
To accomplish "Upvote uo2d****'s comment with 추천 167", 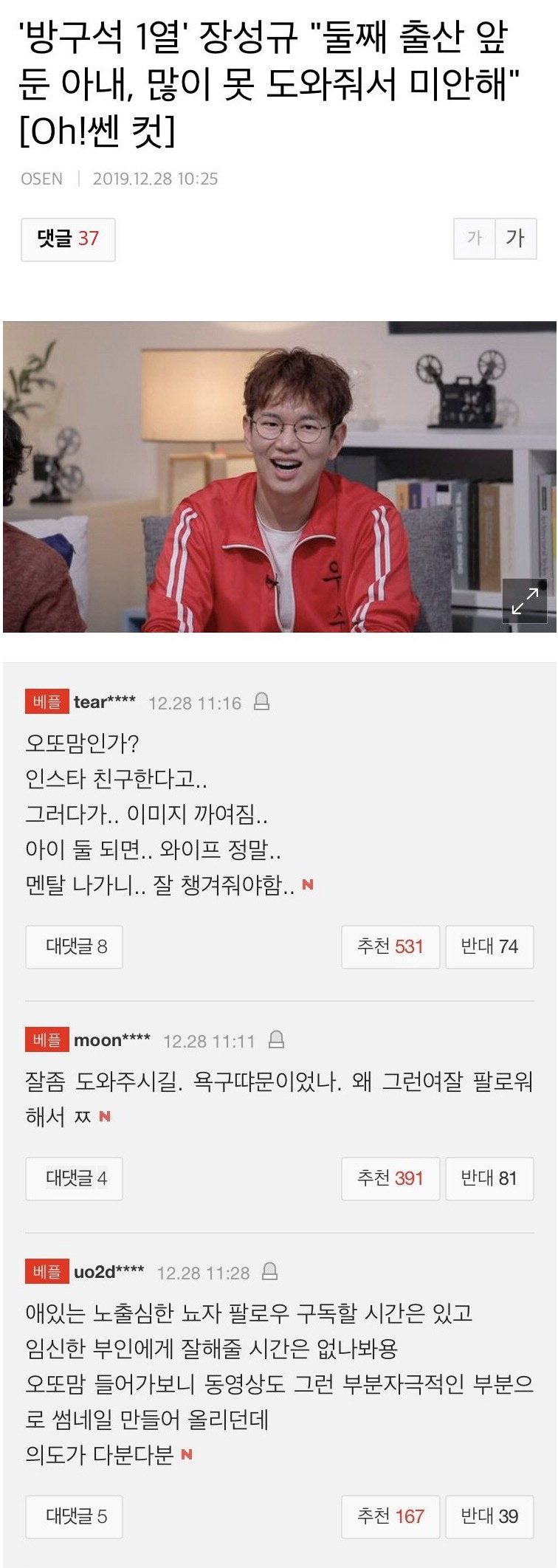I will (390, 1516).
